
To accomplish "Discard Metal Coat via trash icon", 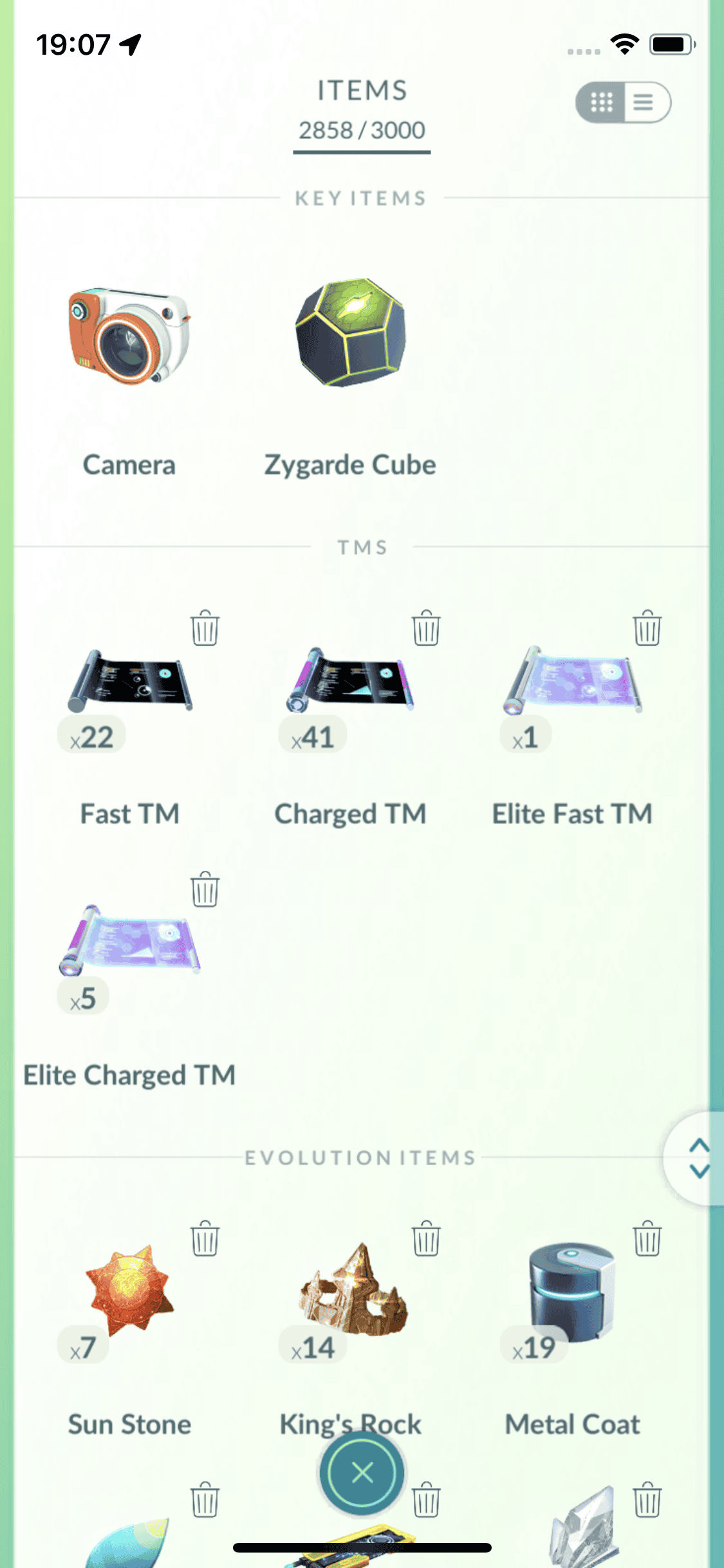I will coord(647,1238).
